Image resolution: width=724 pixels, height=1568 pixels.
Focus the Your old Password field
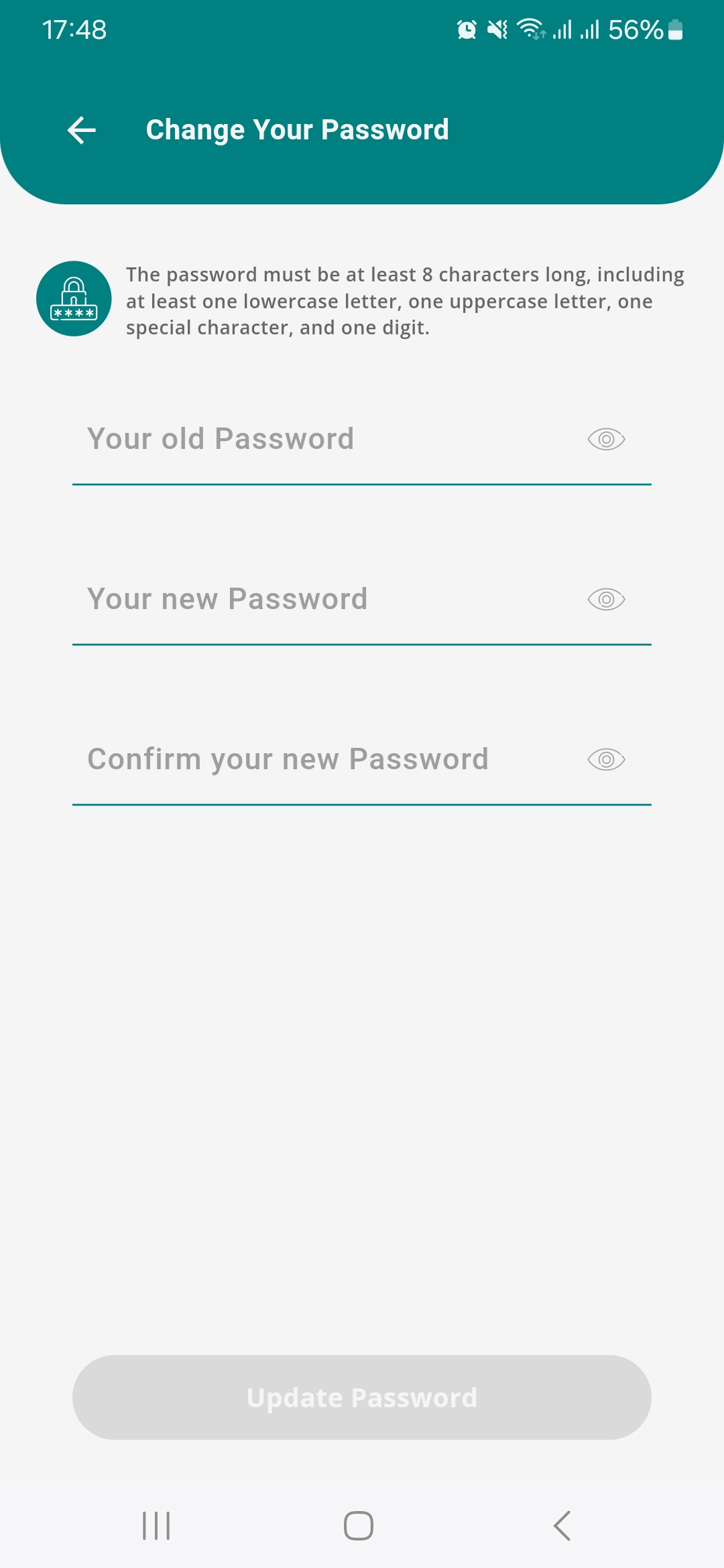click(x=322, y=440)
